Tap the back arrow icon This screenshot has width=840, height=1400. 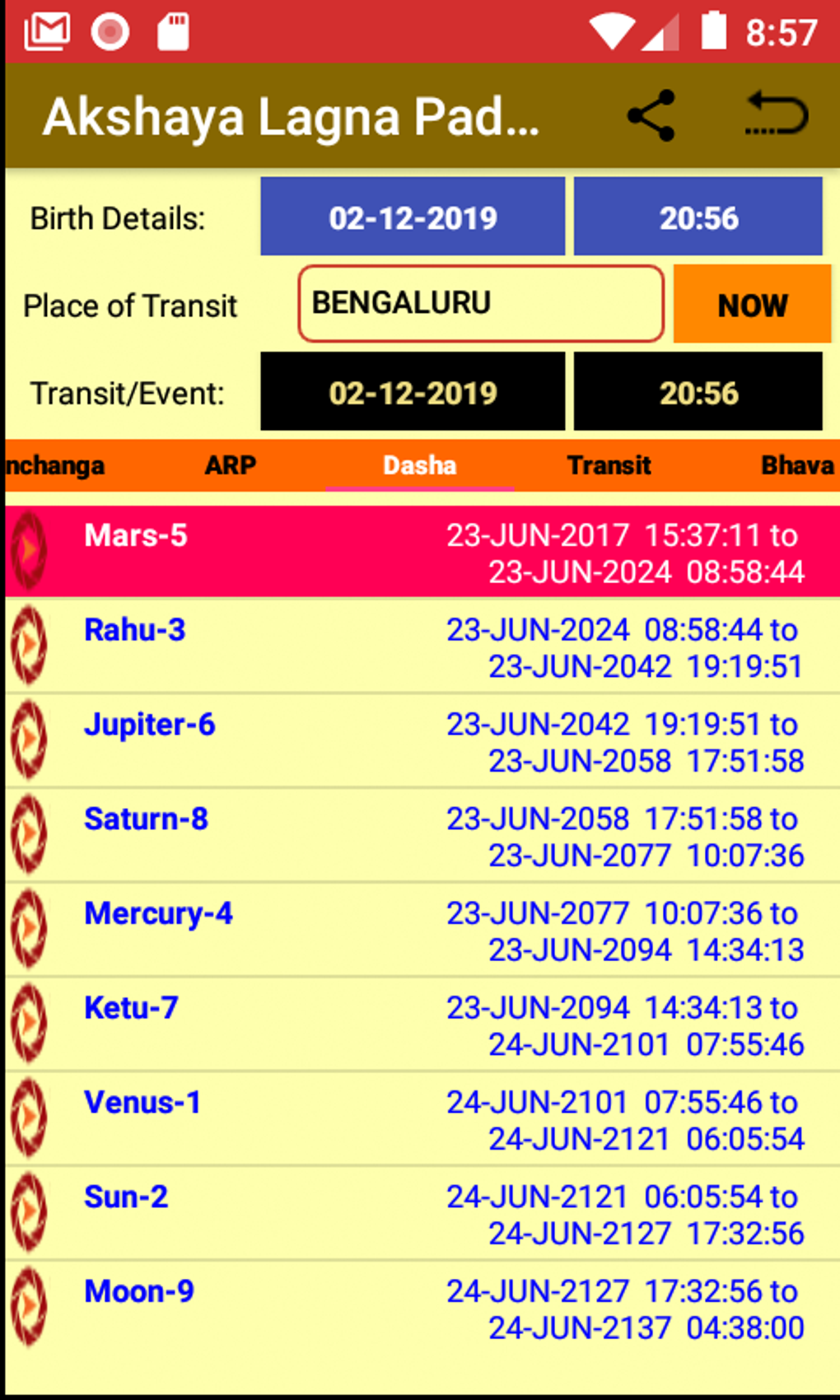(776, 114)
